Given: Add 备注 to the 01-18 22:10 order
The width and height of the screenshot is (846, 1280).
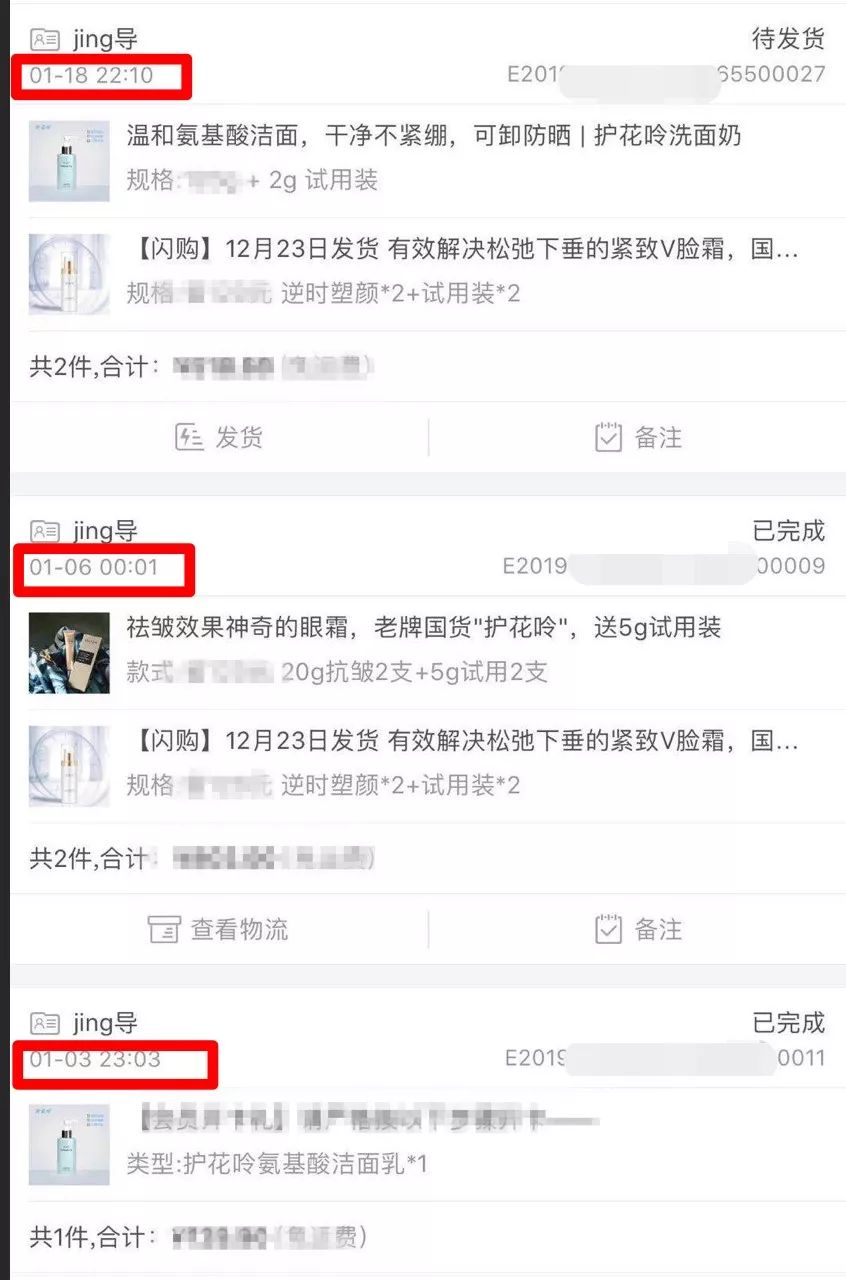Looking at the screenshot, I should [x=638, y=438].
